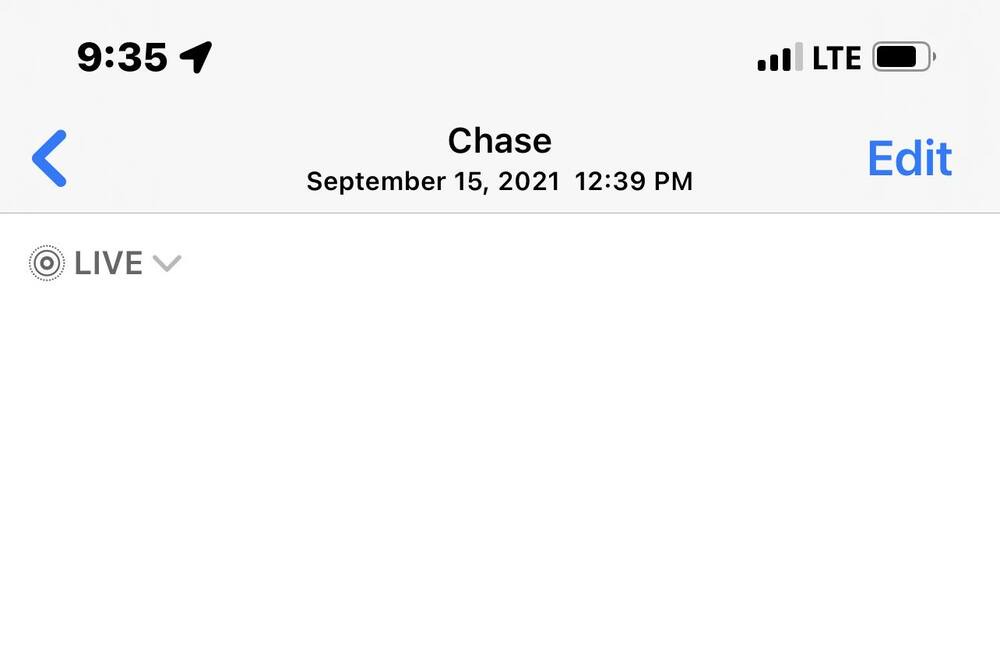Tap Edit to modify the photo
This screenshot has width=1000, height=666.
coord(909,158)
